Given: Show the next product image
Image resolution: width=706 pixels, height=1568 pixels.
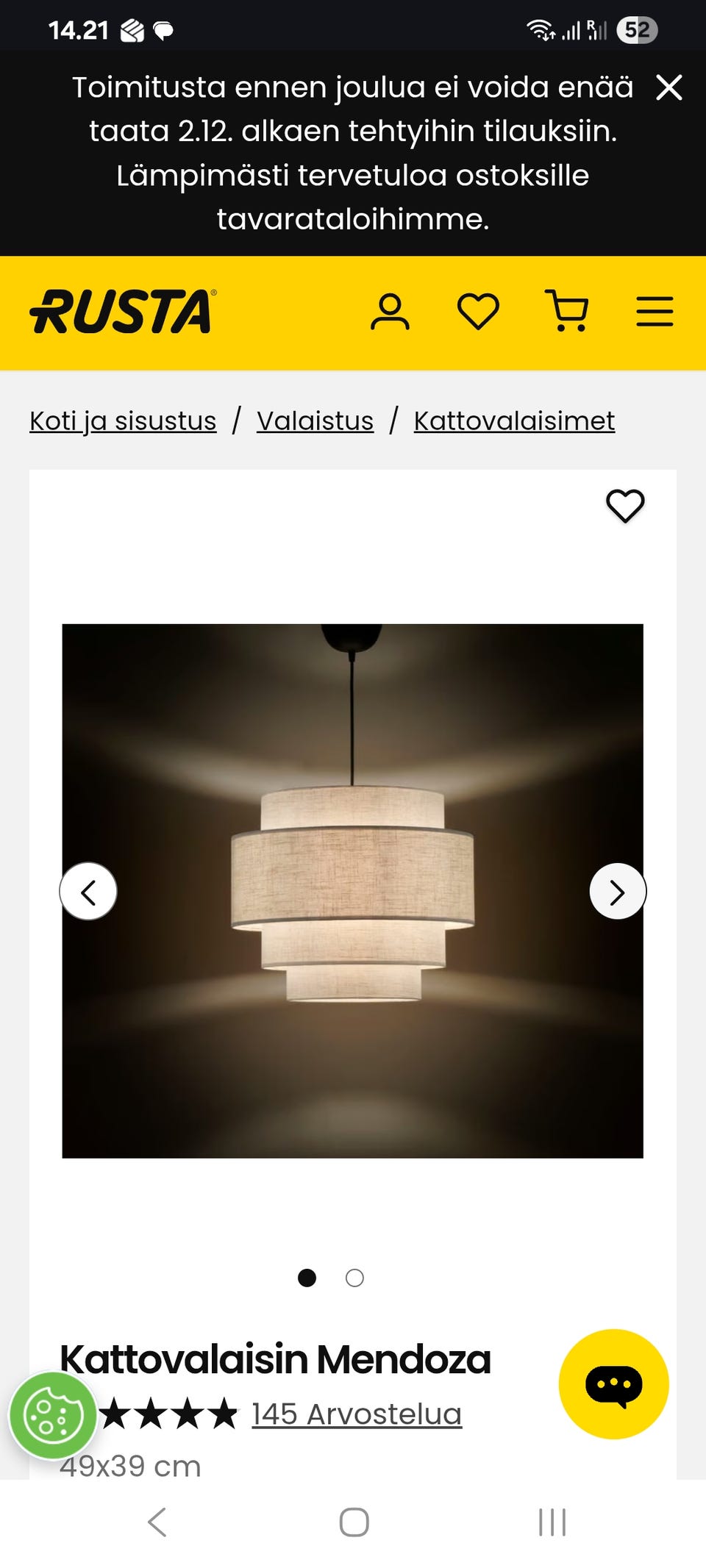Looking at the screenshot, I should [618, 892].
